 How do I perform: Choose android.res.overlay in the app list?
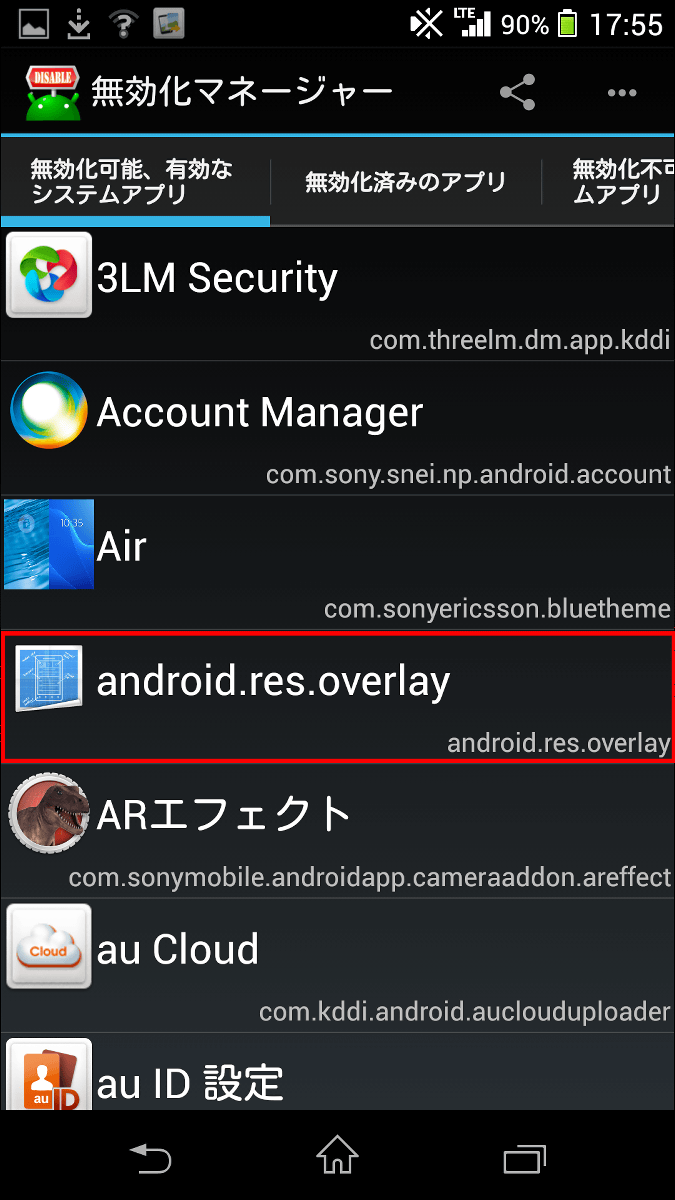click(337, 696)
